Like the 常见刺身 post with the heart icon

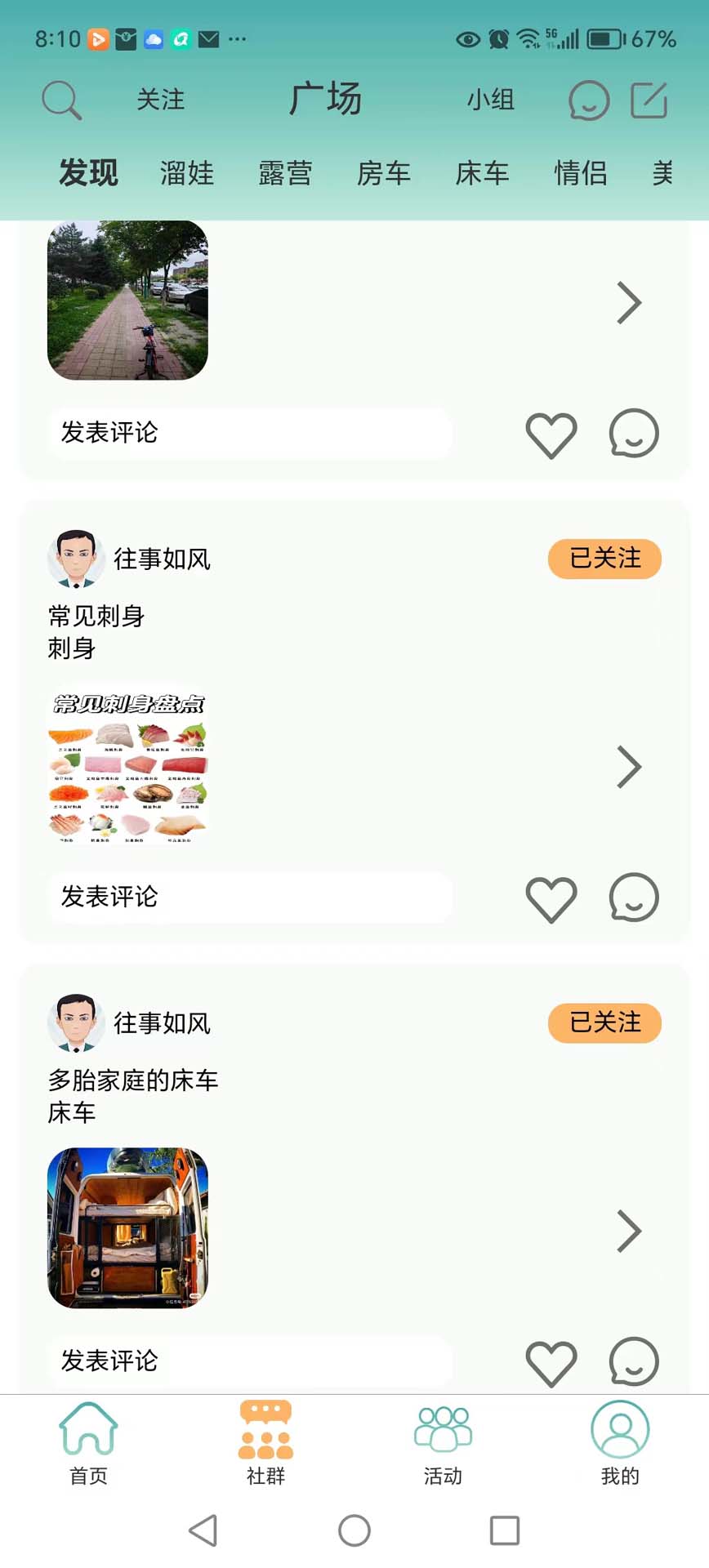click(x=551, y=898)
